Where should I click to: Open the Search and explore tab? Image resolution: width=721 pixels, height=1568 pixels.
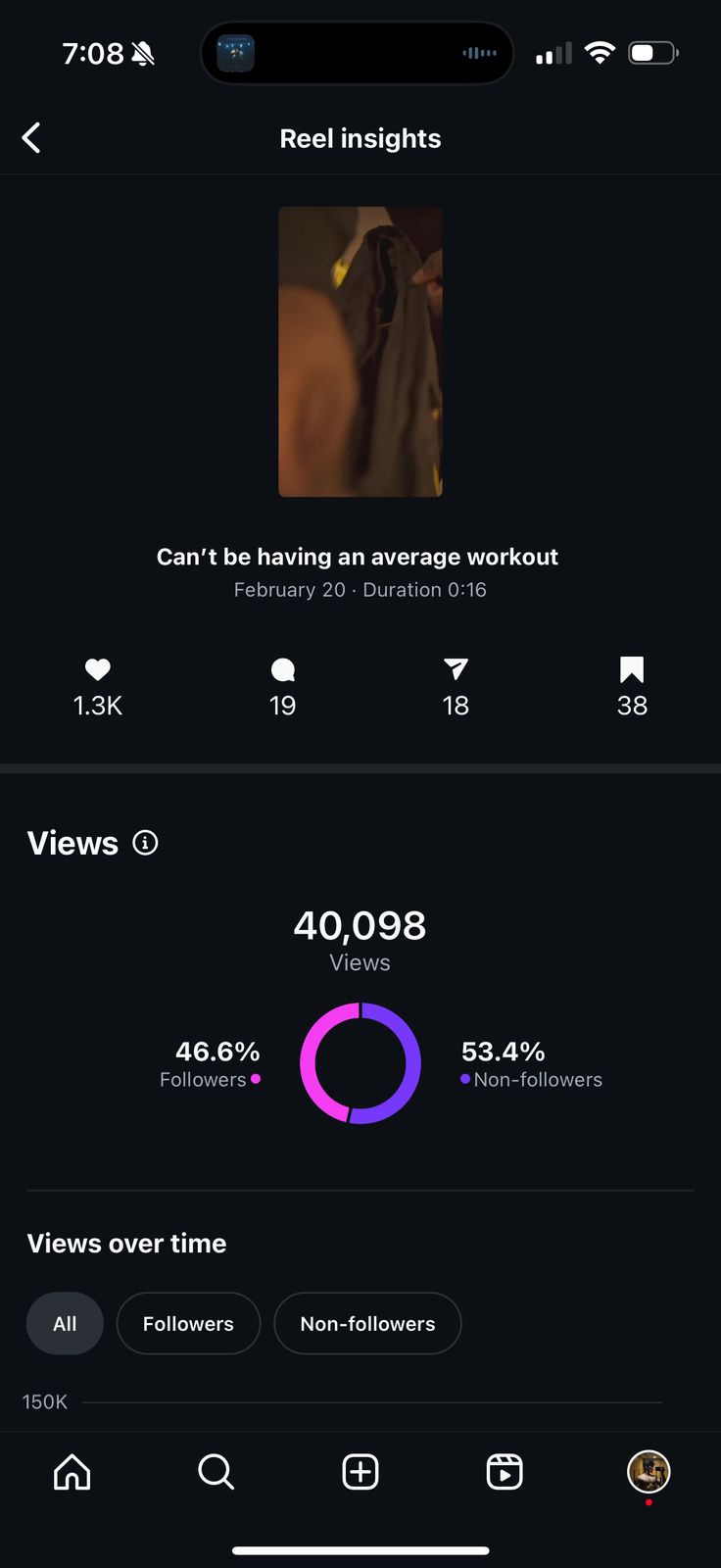click(x=216, y=1472)
